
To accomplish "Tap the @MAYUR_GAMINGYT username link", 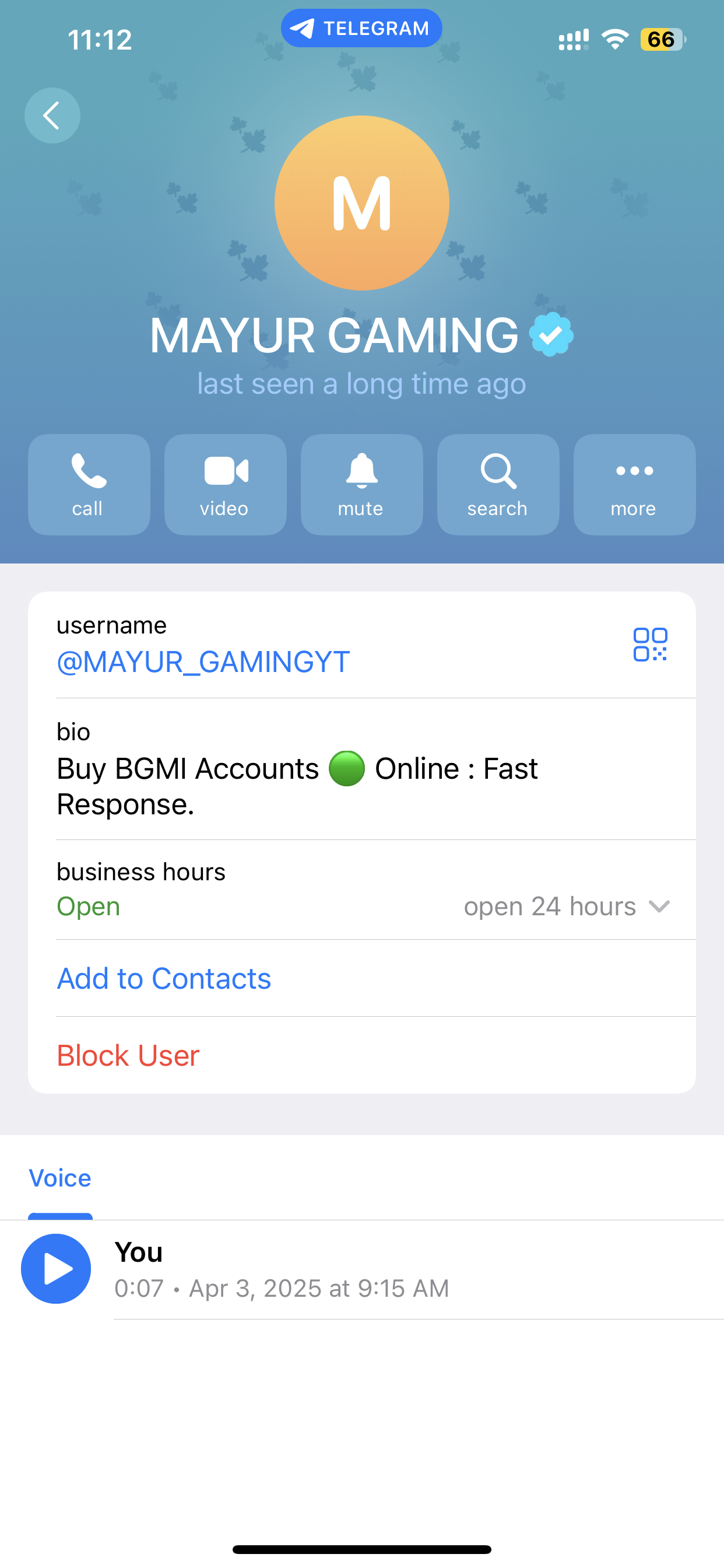I will (203, 661).
